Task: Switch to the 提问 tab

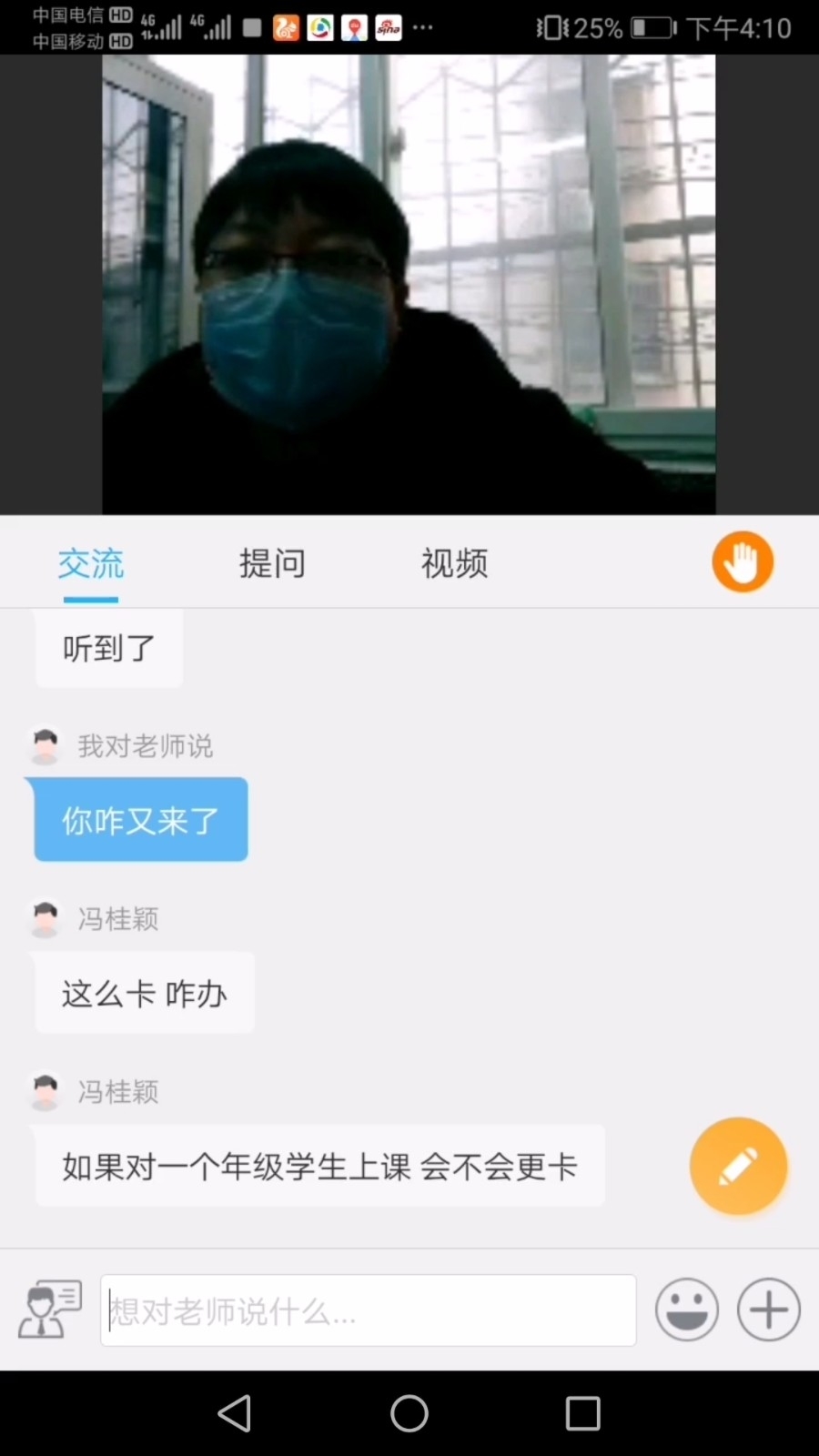Action: pyautogui.click(x=272, y=563)
